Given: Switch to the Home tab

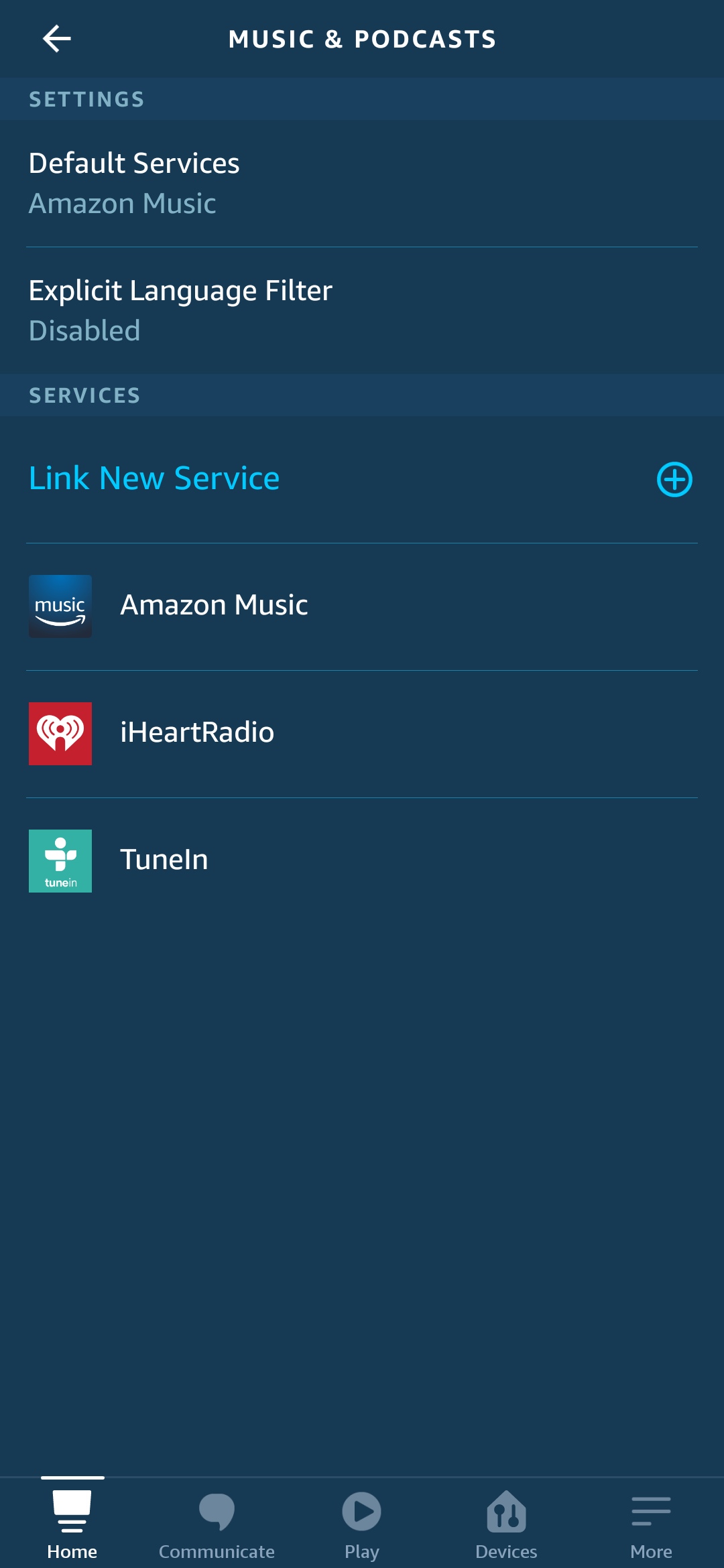Looking at the screenshot, I should pos(72,1522).
